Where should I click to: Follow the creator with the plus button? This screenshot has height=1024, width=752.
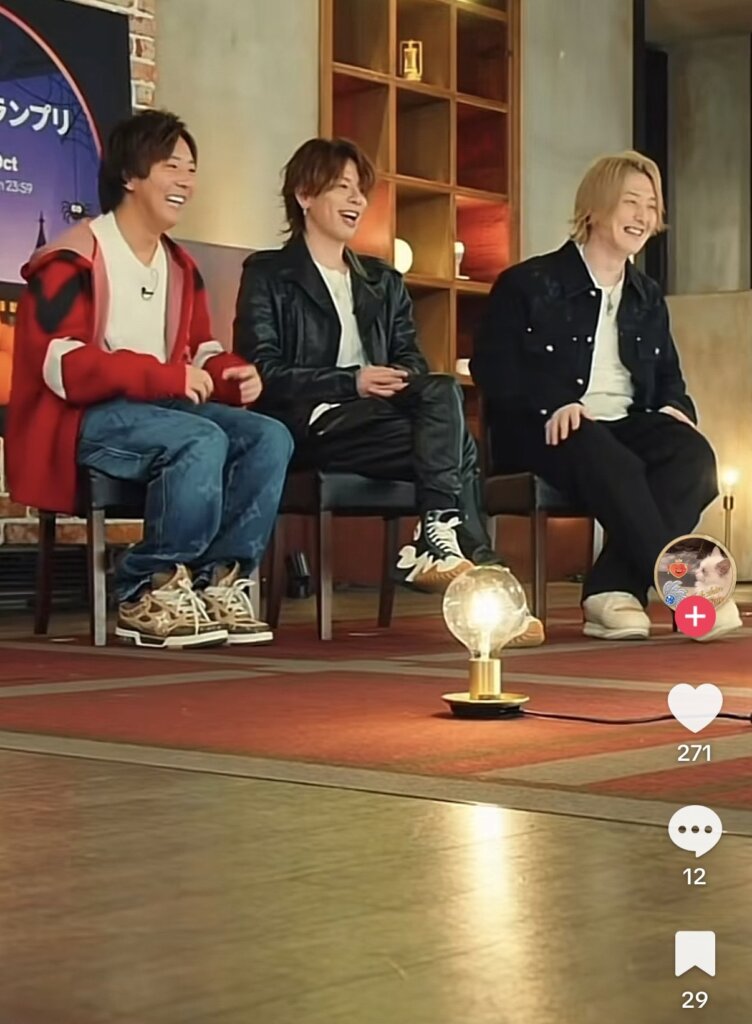(695, 617)
